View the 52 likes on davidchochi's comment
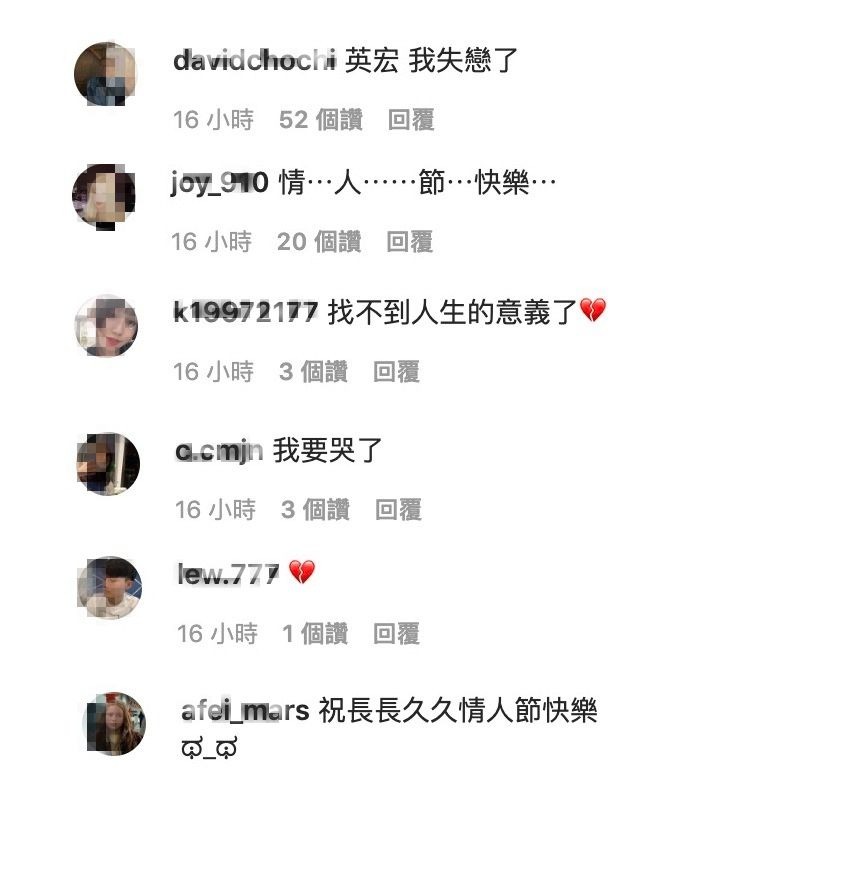 (320, 120)
